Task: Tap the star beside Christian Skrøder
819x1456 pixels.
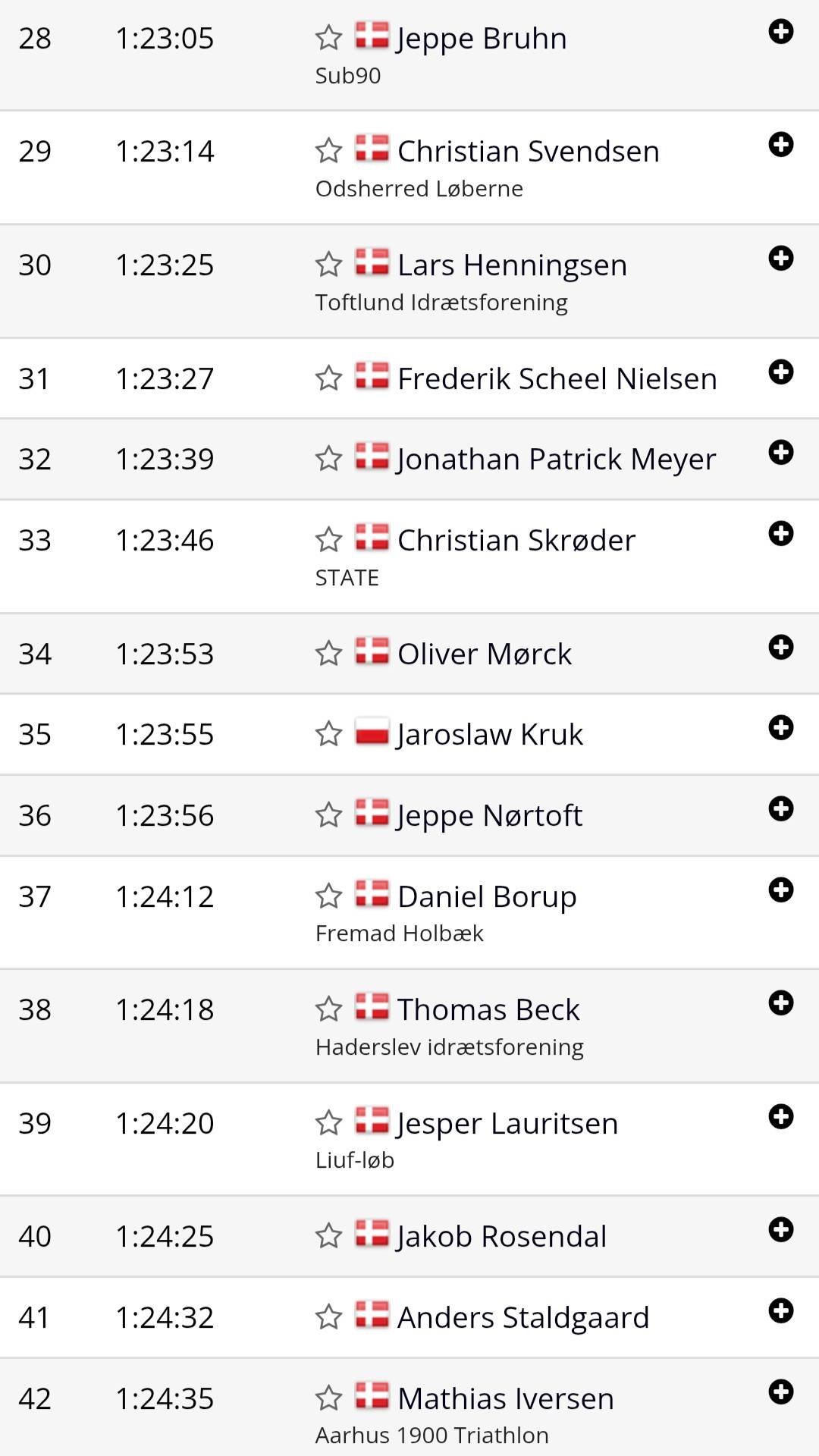Action: (328, 540)
